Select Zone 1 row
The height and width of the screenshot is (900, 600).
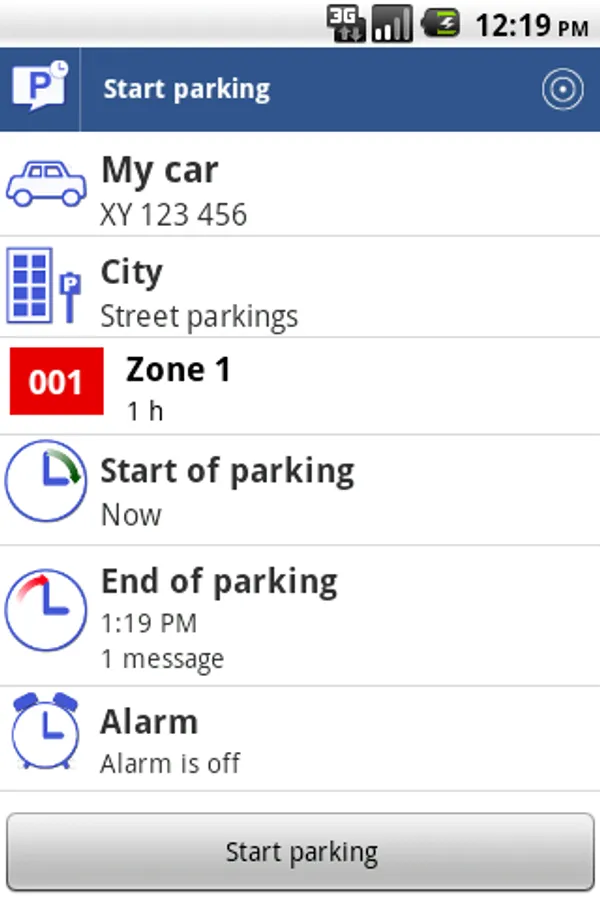point(300,386)
